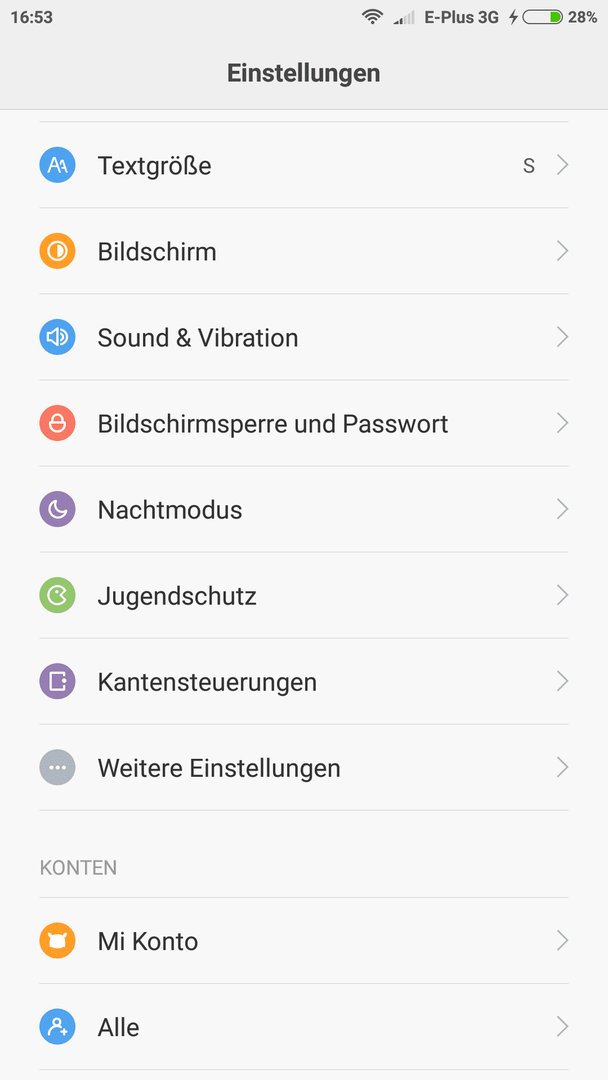
Task: Open Bildschirm settings
Action: click(x=304, y=251)
